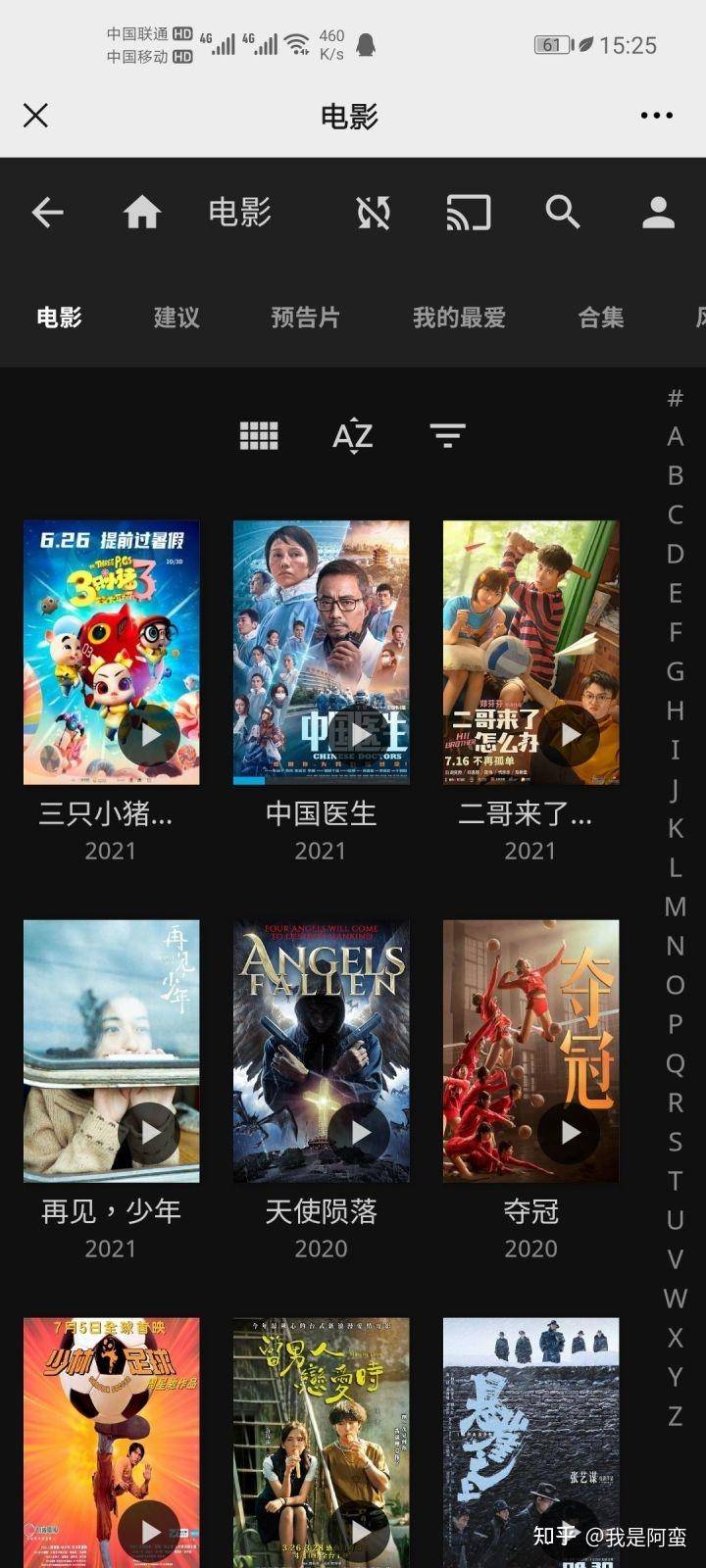The width and height of the screenshot is (706, 1568).
Task: Switch to the 我的最爱 tab
Action: (x=458, y=318)
